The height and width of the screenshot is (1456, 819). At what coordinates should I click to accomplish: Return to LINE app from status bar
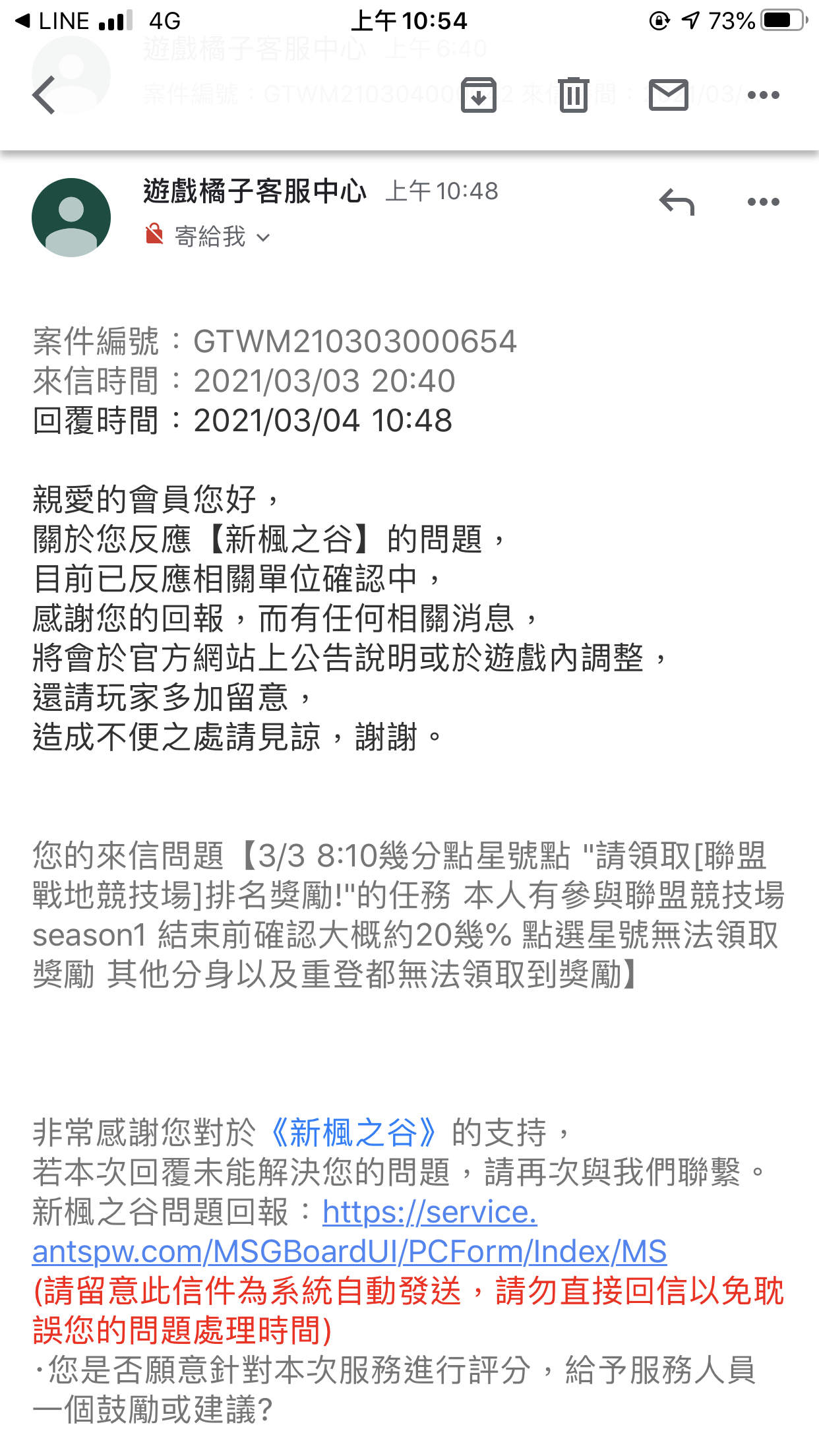pyautogui.click(x=51, y=21)
